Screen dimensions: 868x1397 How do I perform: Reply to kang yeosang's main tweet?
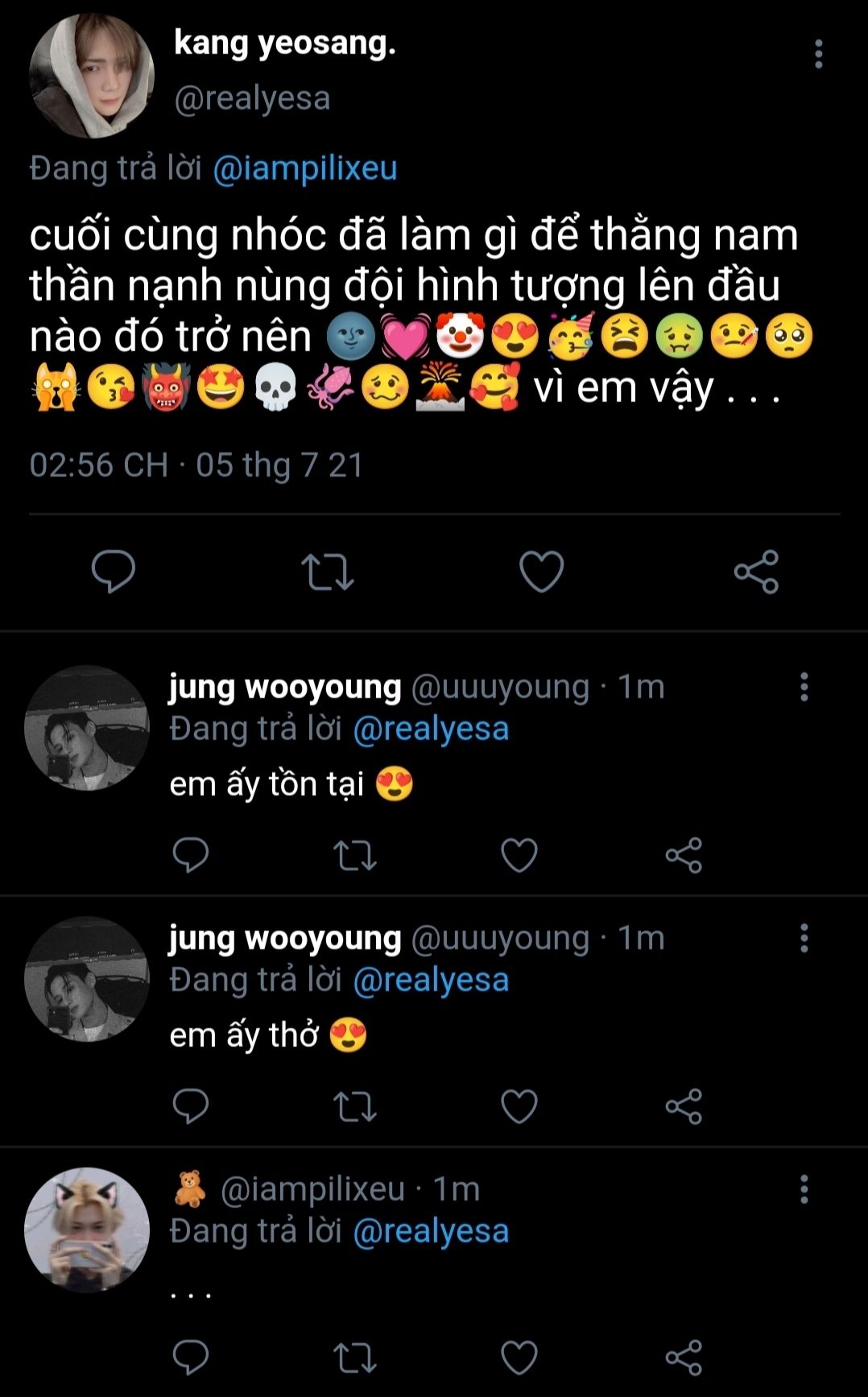coord(114,571)
